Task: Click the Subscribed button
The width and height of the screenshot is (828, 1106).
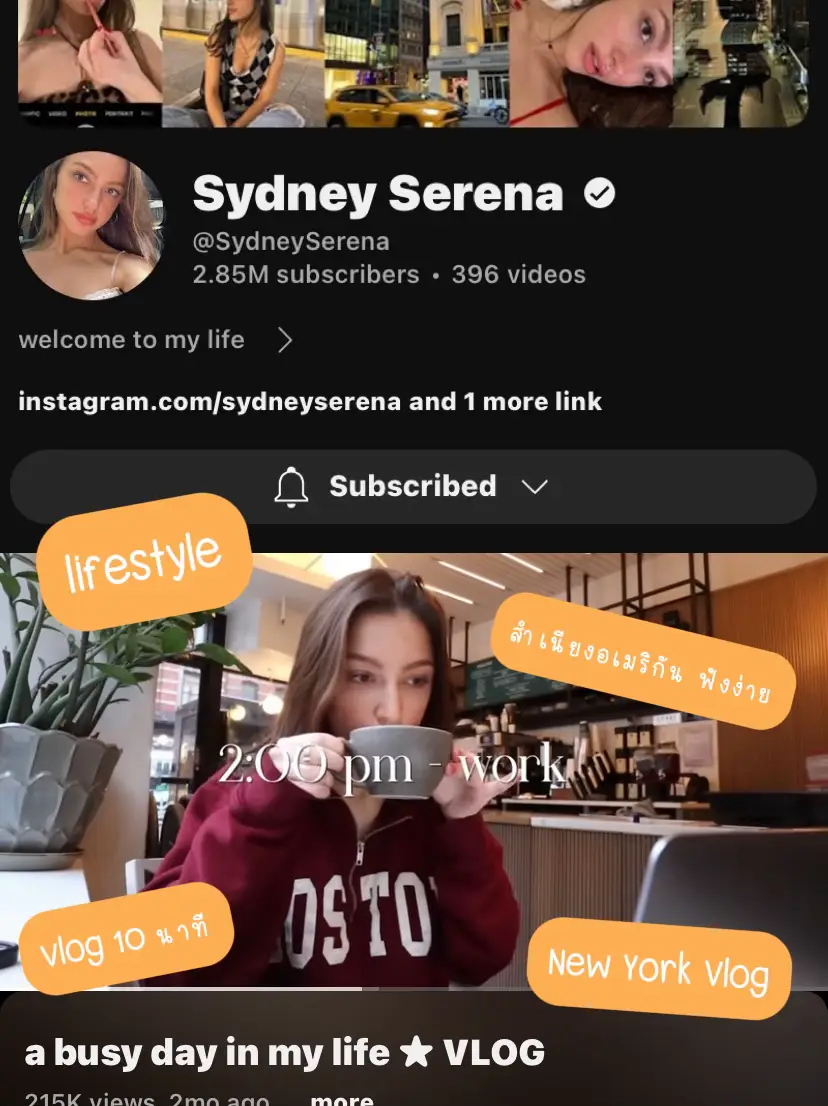Action: pyautogui.click(x=412, y=486)
